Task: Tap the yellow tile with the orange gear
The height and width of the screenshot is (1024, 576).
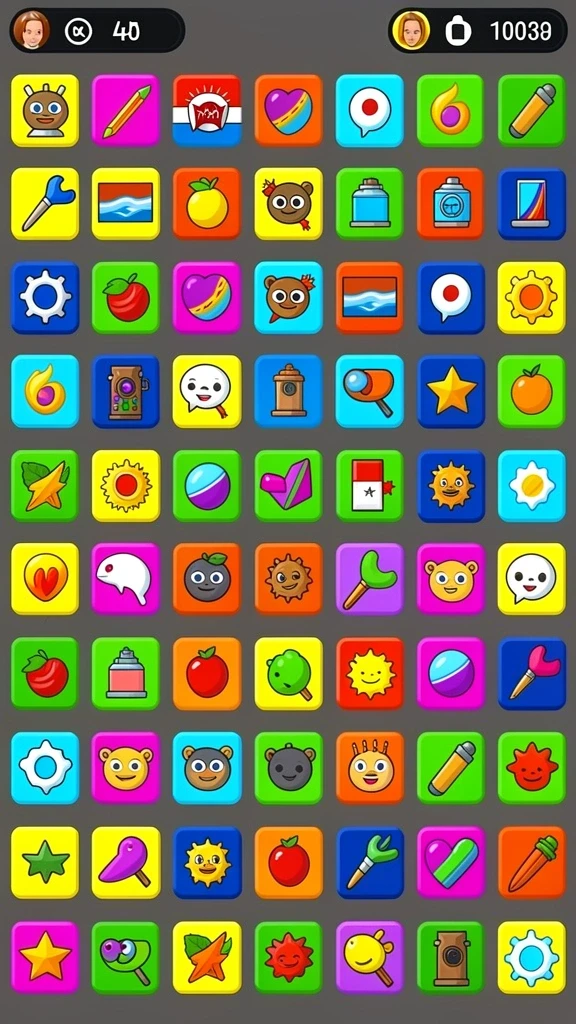Action: (532, 298)
